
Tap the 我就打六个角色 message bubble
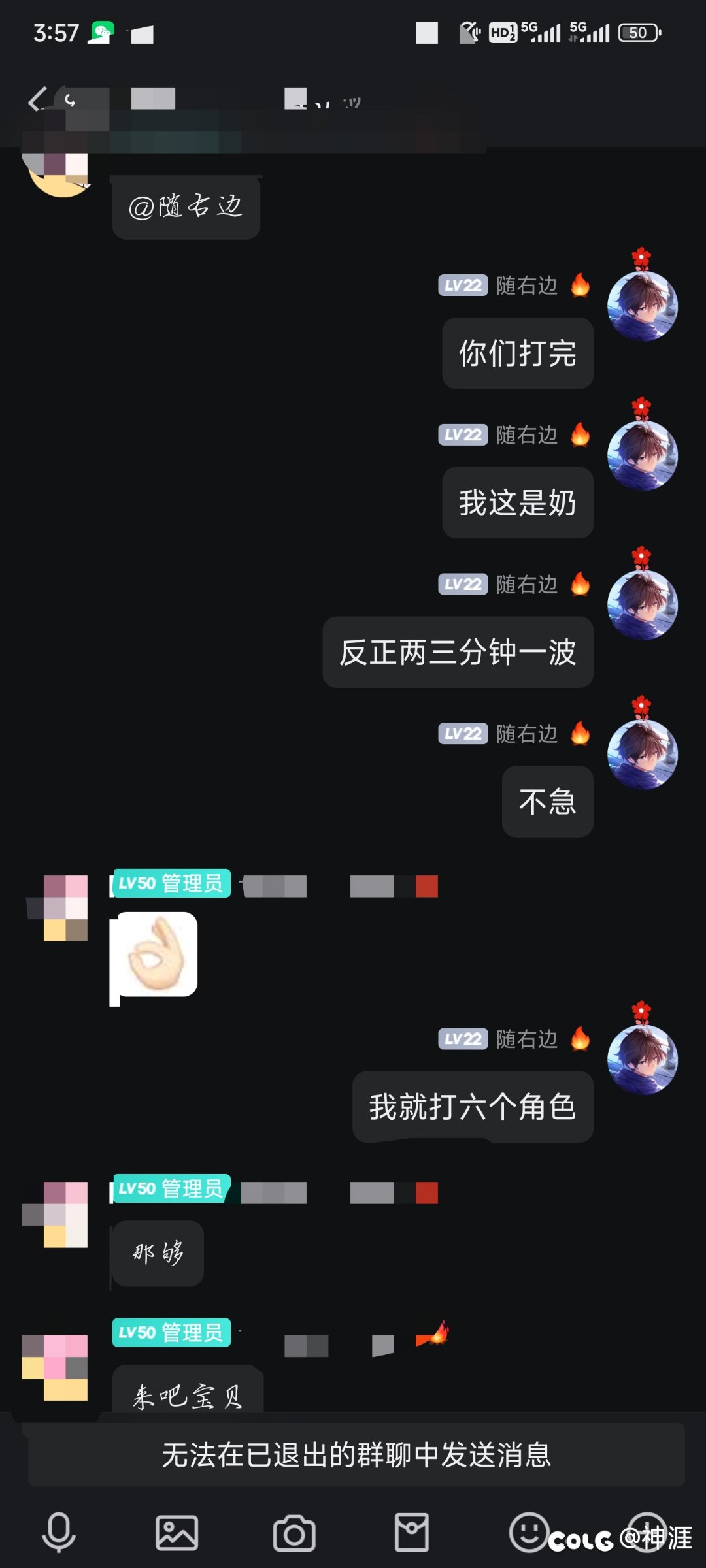click(x=473, y=1107)
